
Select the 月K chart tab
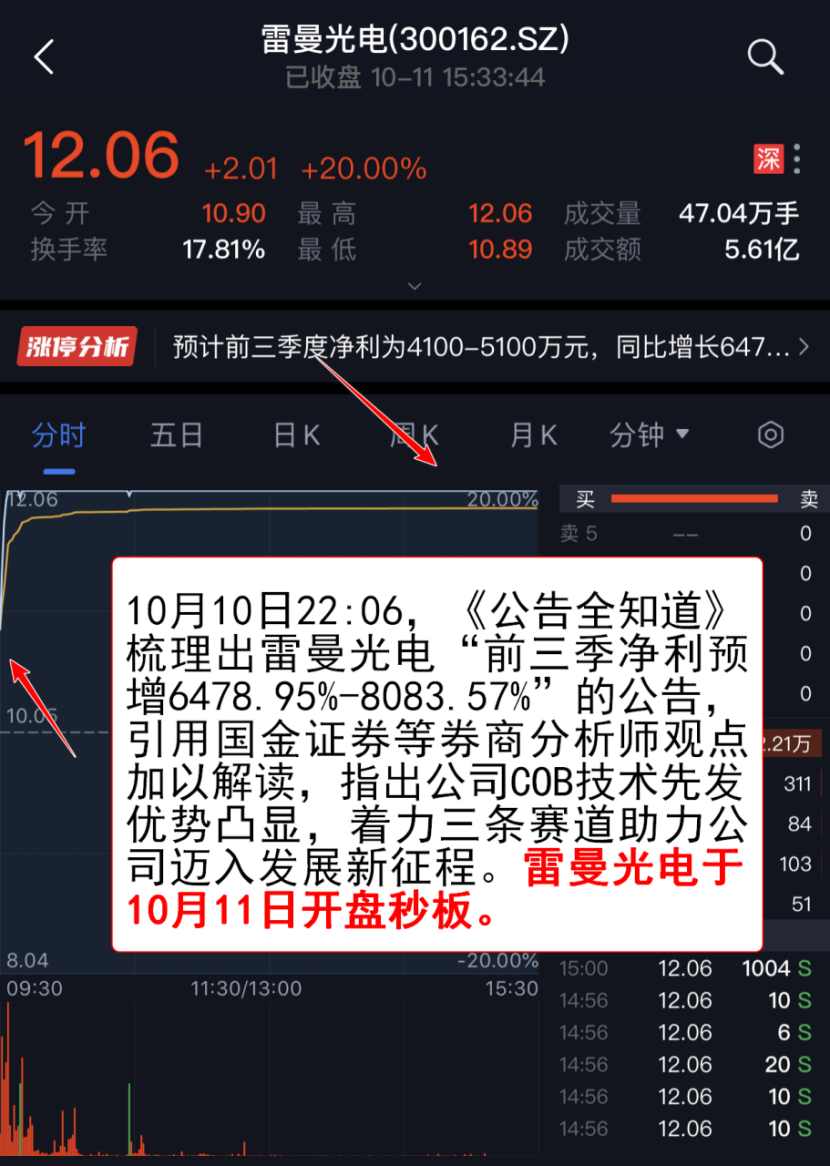coord(533,435)
